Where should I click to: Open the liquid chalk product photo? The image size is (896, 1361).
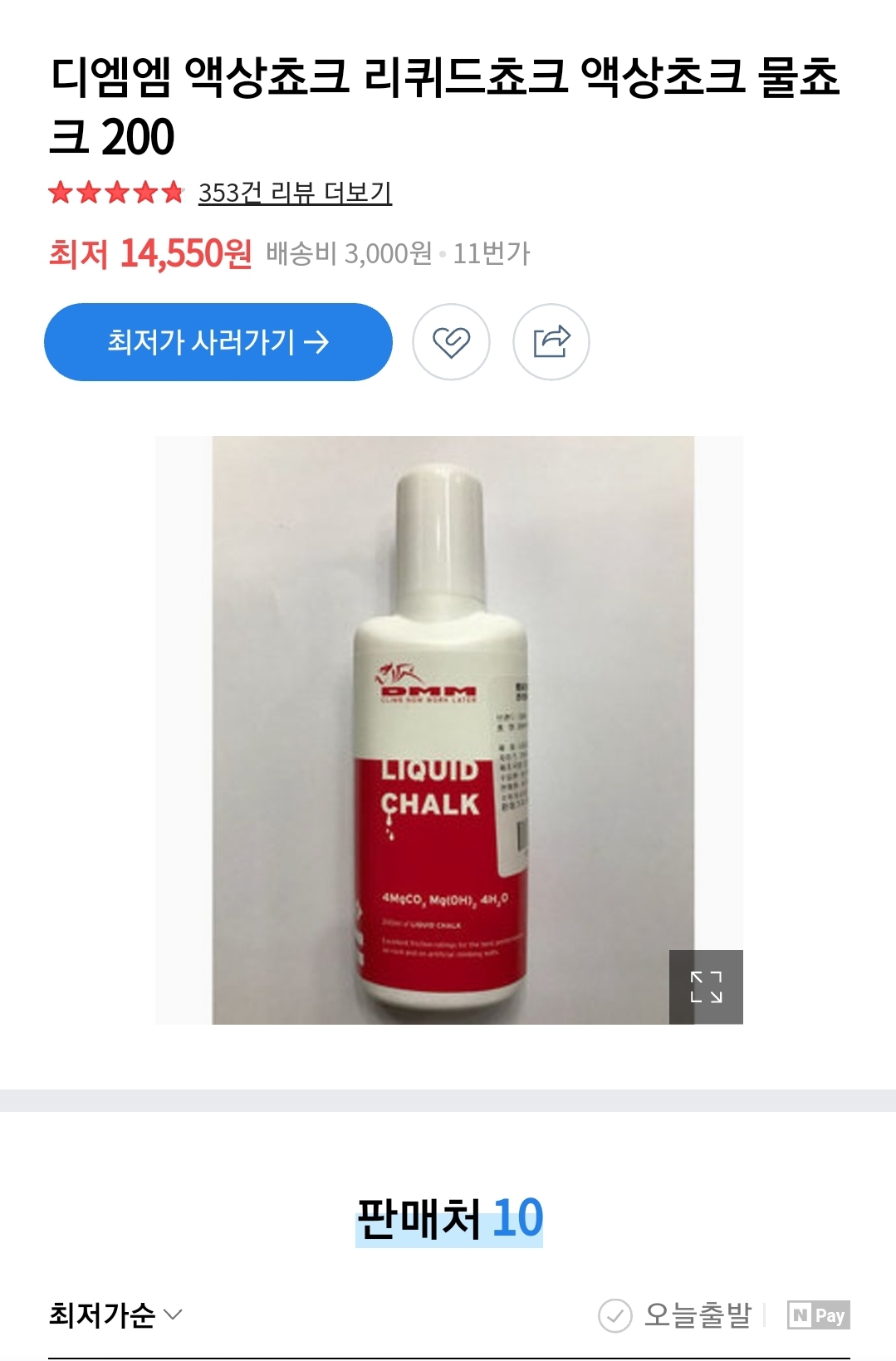tap(448, 729)
